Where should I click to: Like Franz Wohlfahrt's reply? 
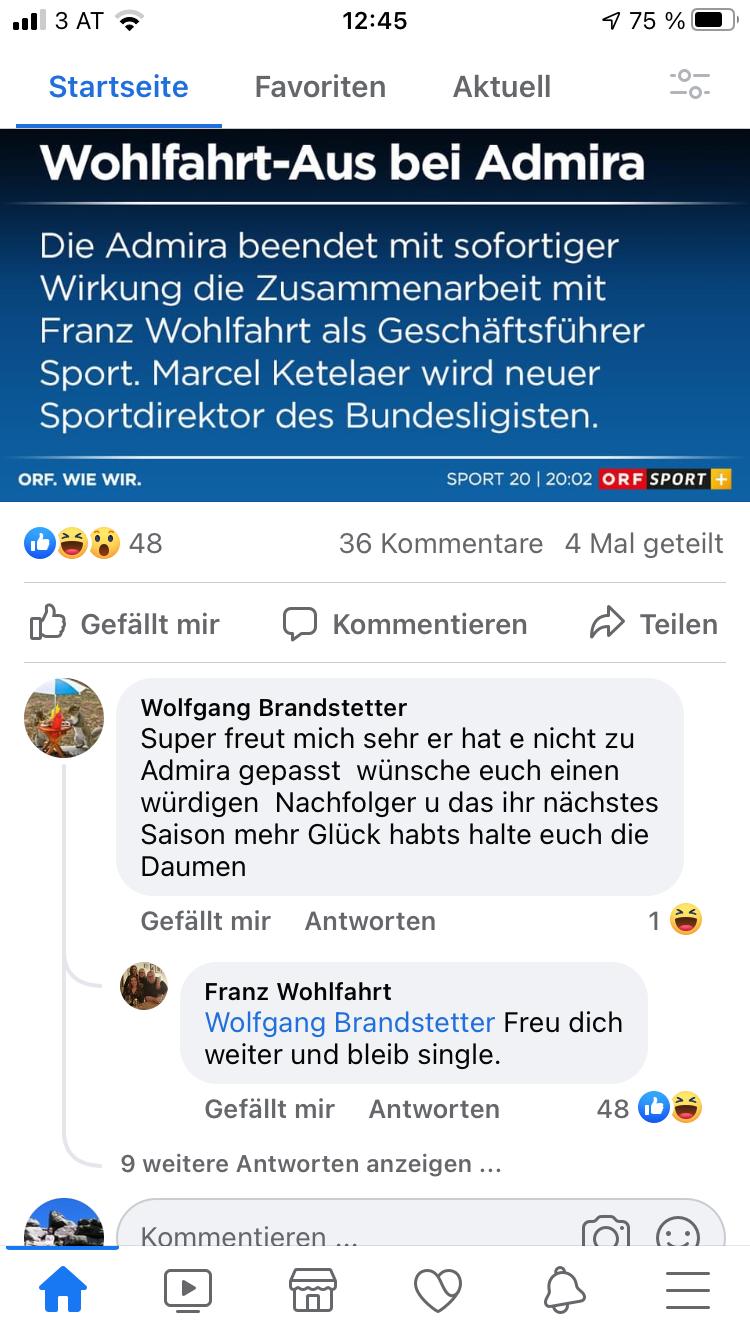[x=270, y=1109]
